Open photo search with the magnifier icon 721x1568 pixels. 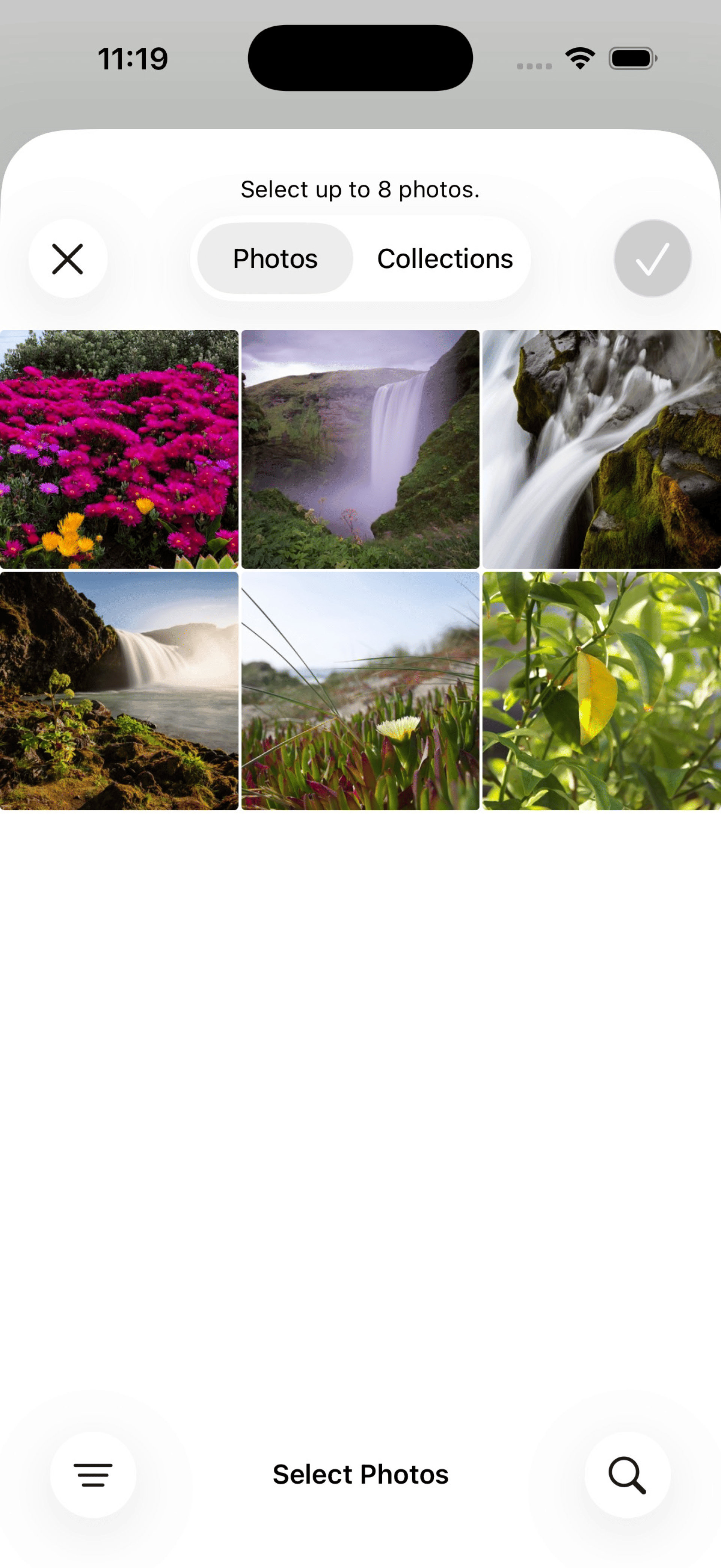[x=627, y=1475]
